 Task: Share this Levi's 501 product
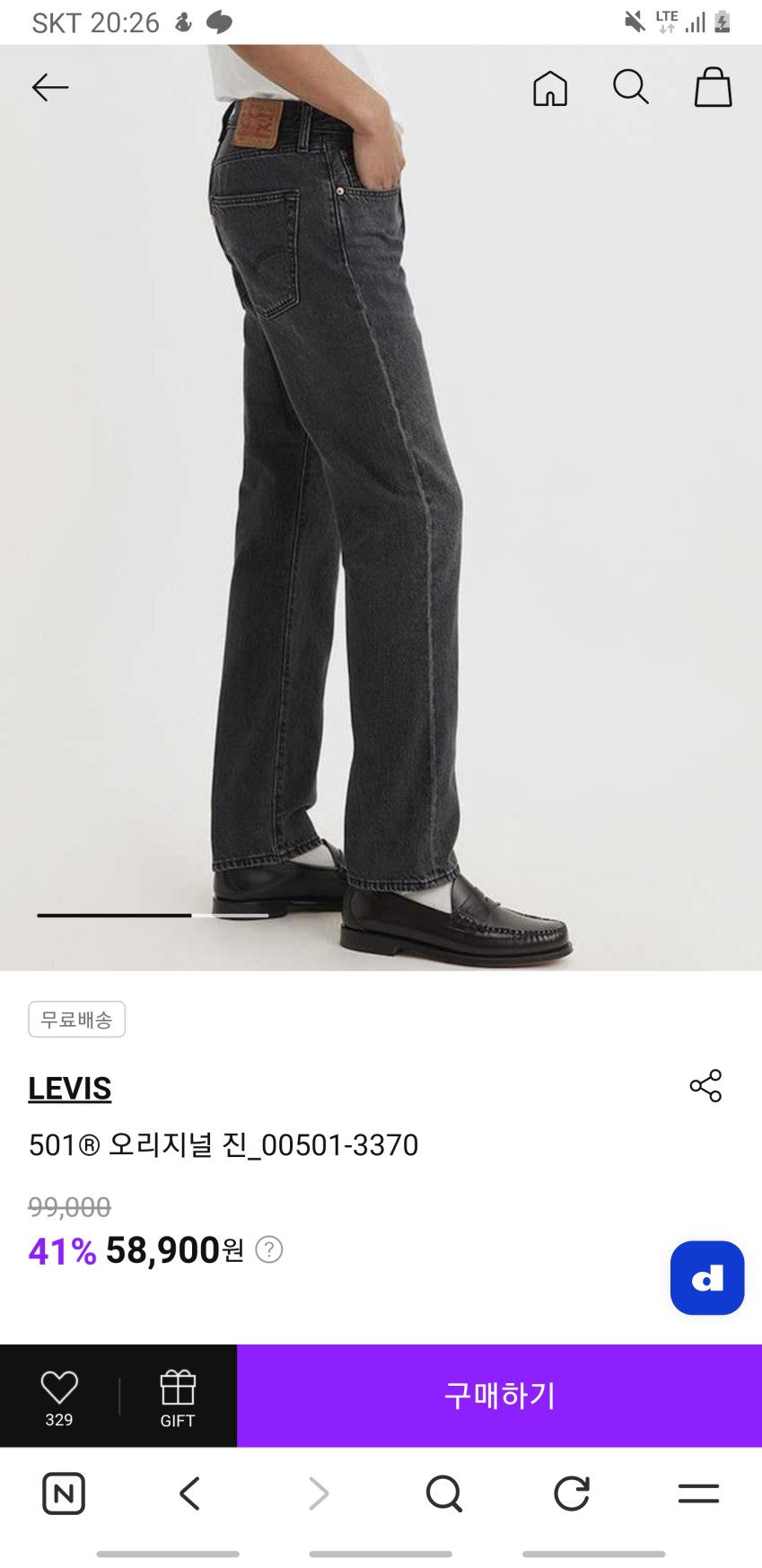coord(705,1085)
